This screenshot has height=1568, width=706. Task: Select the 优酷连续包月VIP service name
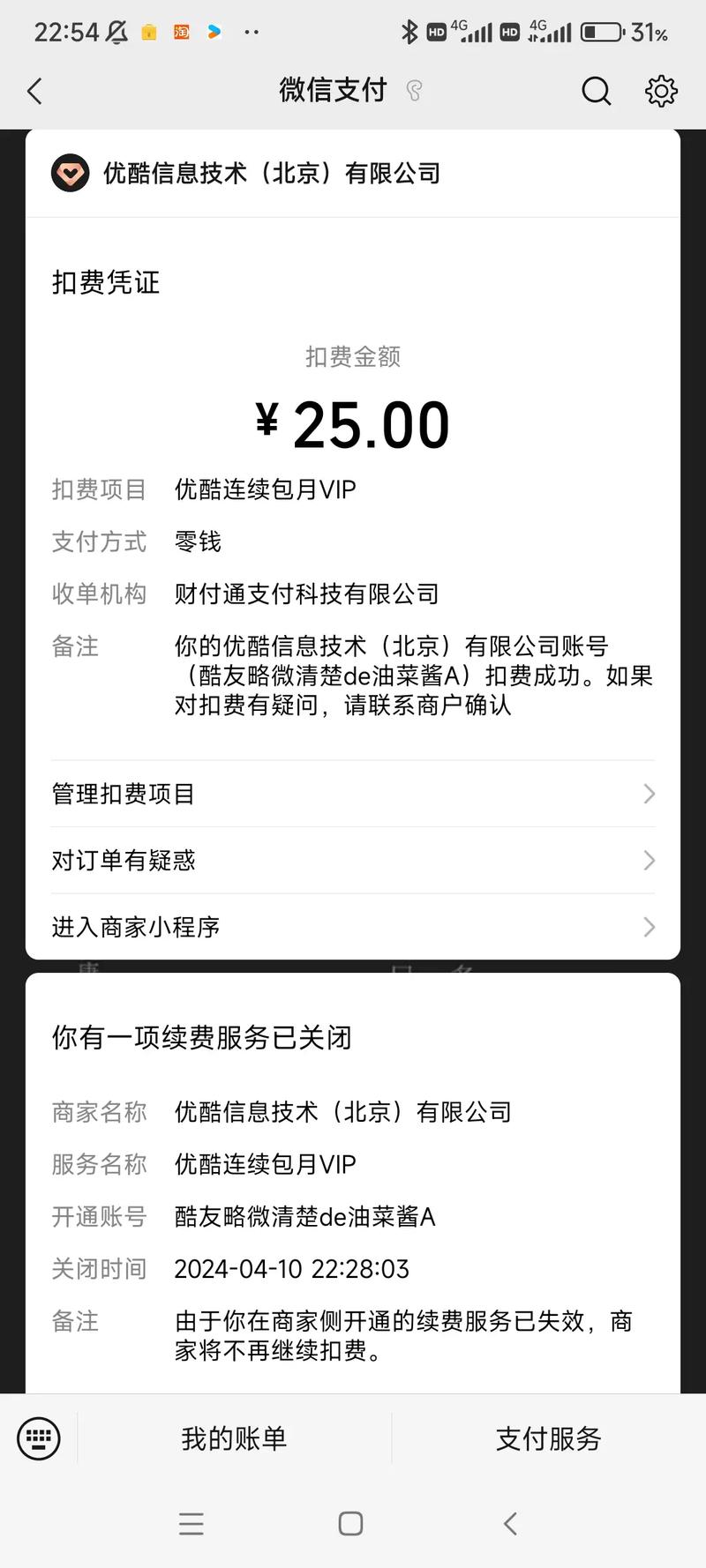click(265, 1164)
